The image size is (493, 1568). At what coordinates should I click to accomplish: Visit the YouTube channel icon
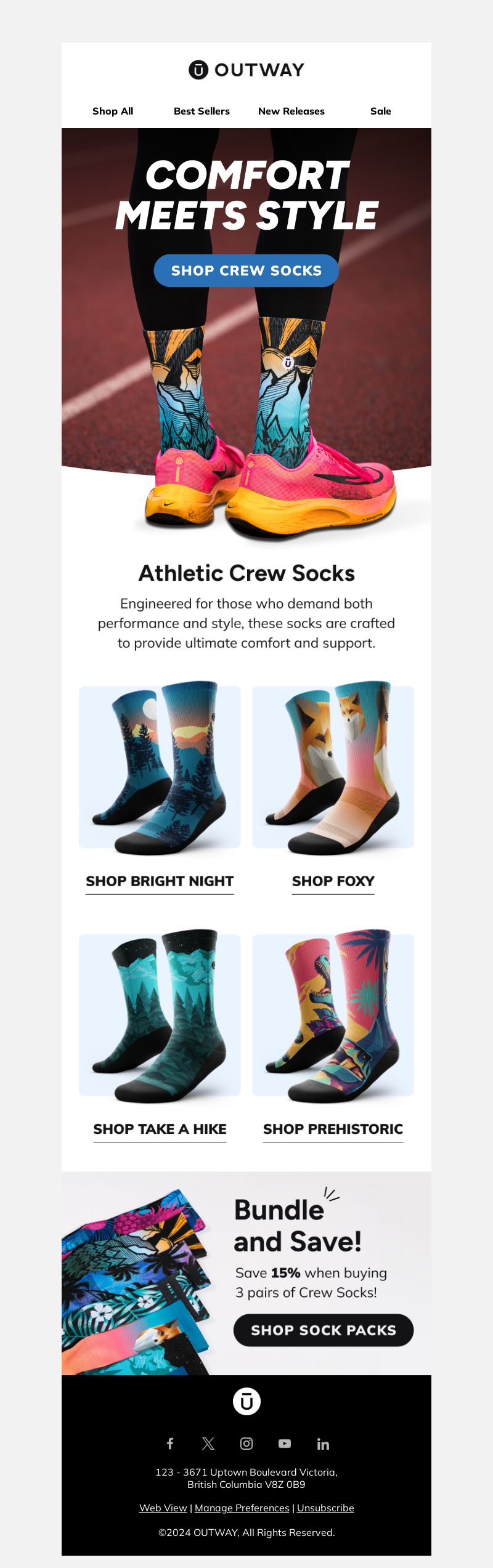pyautogui.click(x=285, y=1443)
